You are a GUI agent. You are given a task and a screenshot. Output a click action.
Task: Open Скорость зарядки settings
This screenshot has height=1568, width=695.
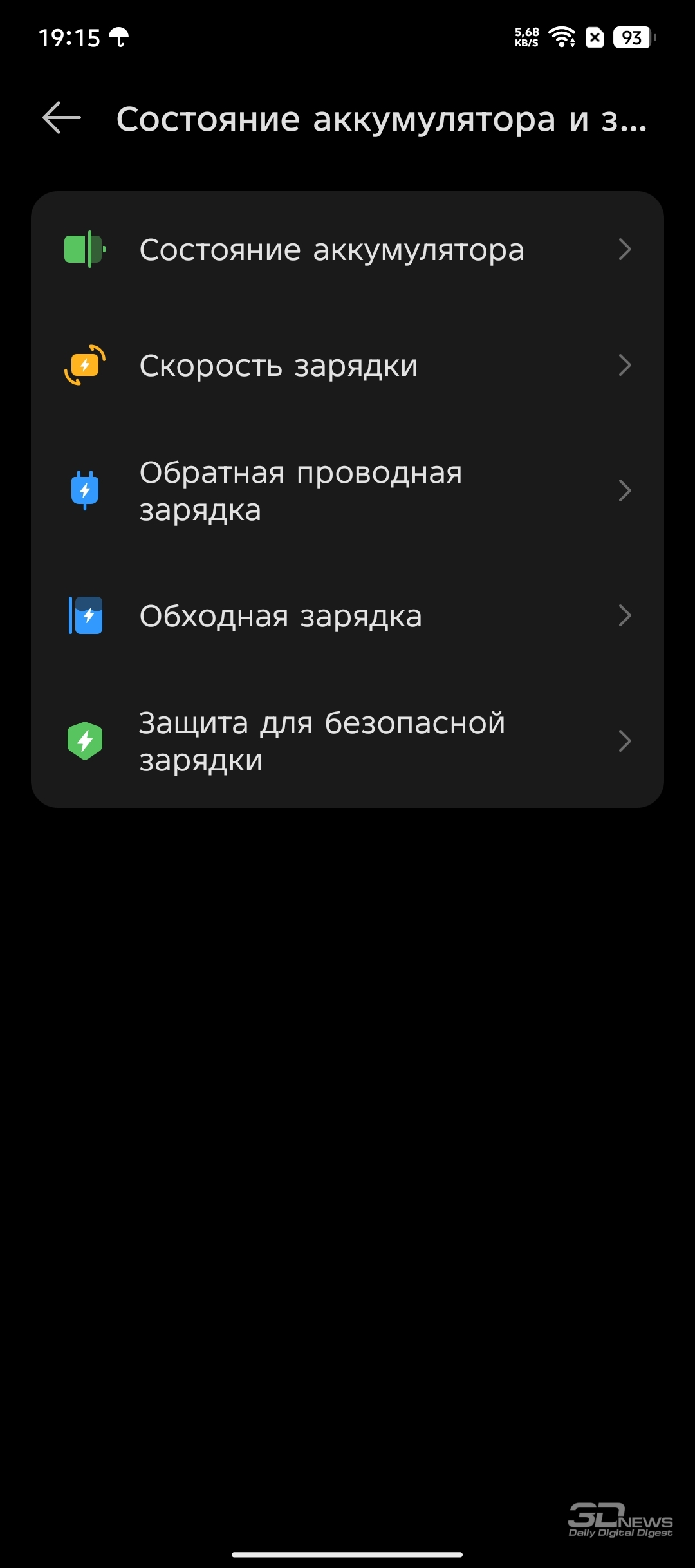347,366
